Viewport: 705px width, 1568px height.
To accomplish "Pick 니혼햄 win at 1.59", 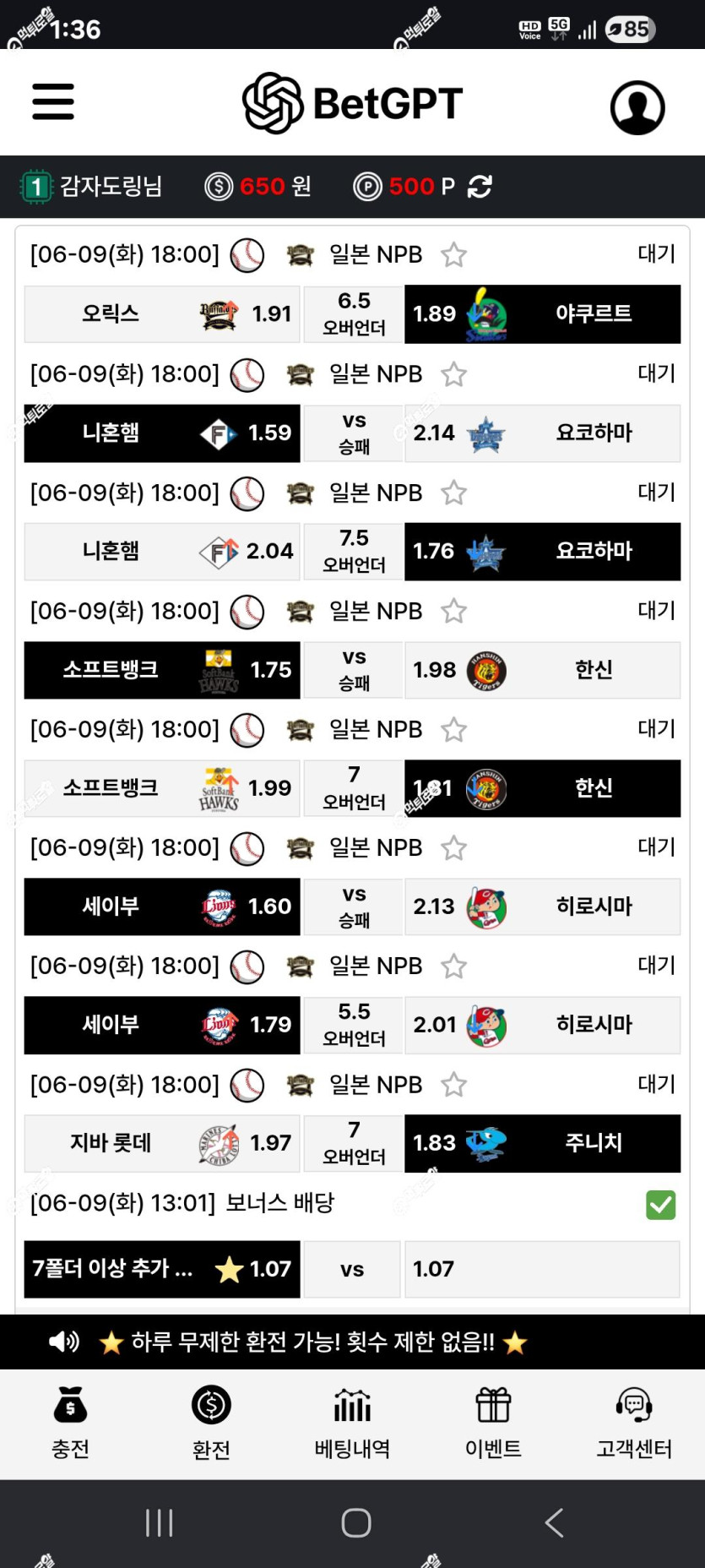I will pyautogui.click(x=162, y=433).
